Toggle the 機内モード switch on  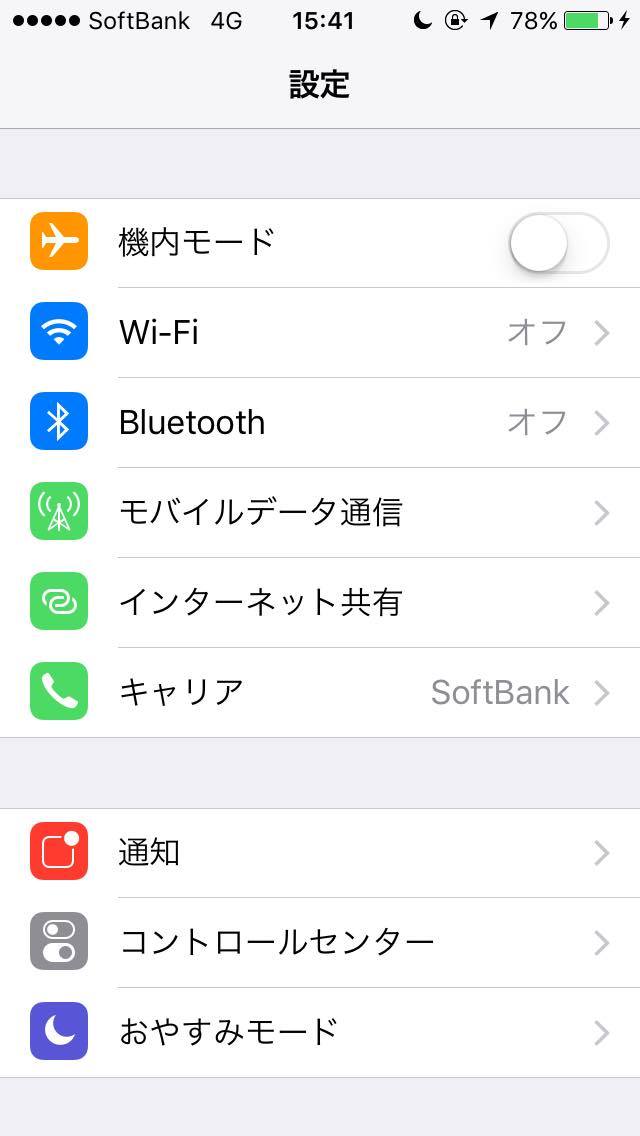tap(559, 242)
